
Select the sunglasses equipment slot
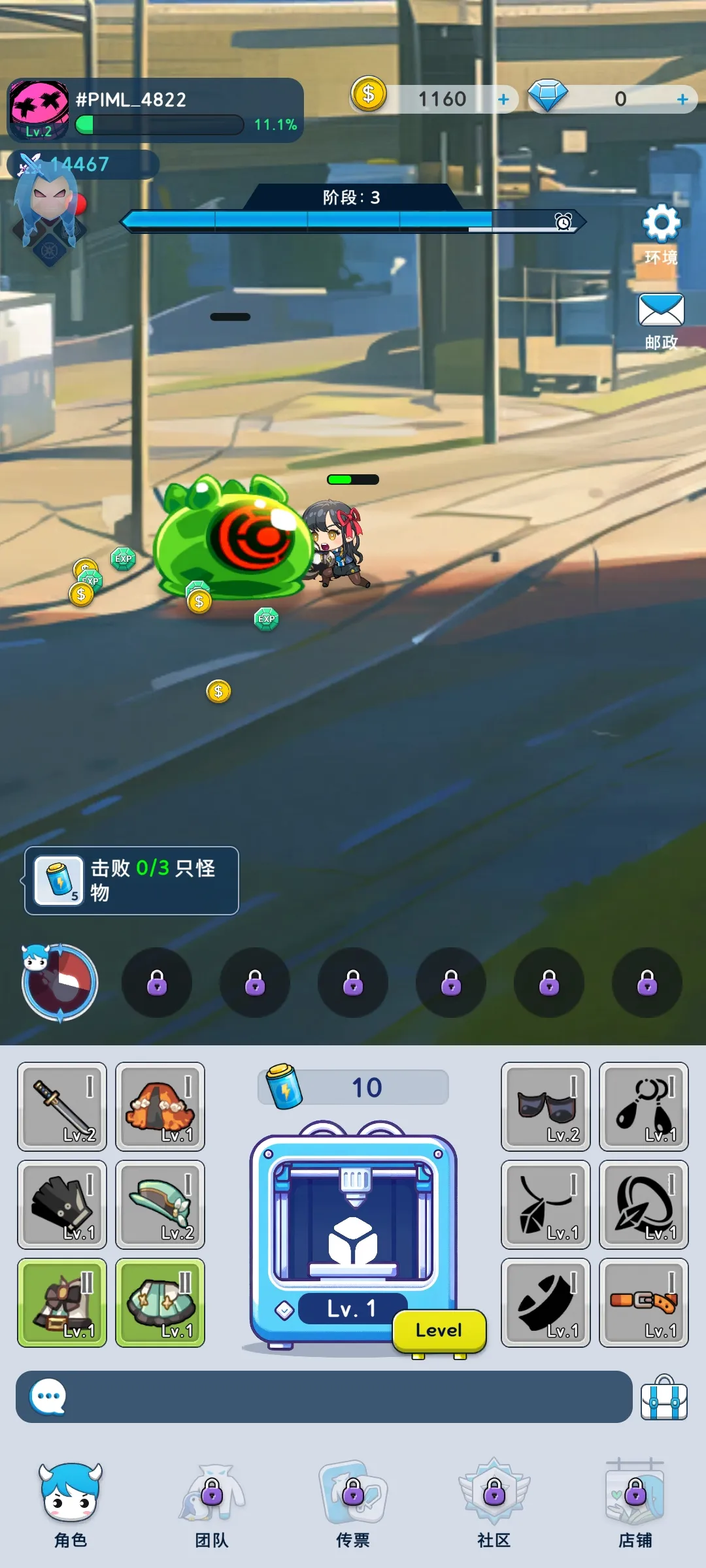coord(546,1106)
